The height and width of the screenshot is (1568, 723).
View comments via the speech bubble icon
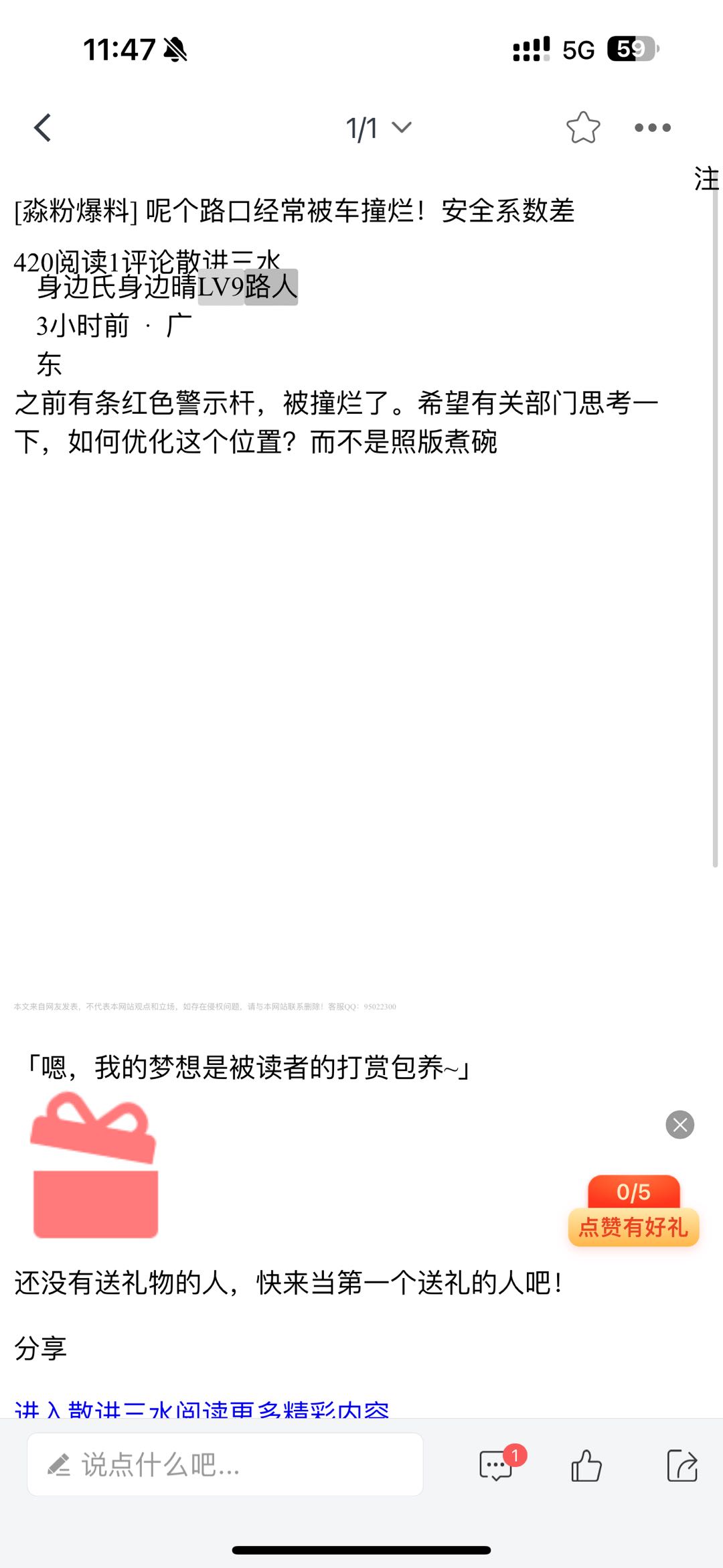click(x=497, y=1465)
